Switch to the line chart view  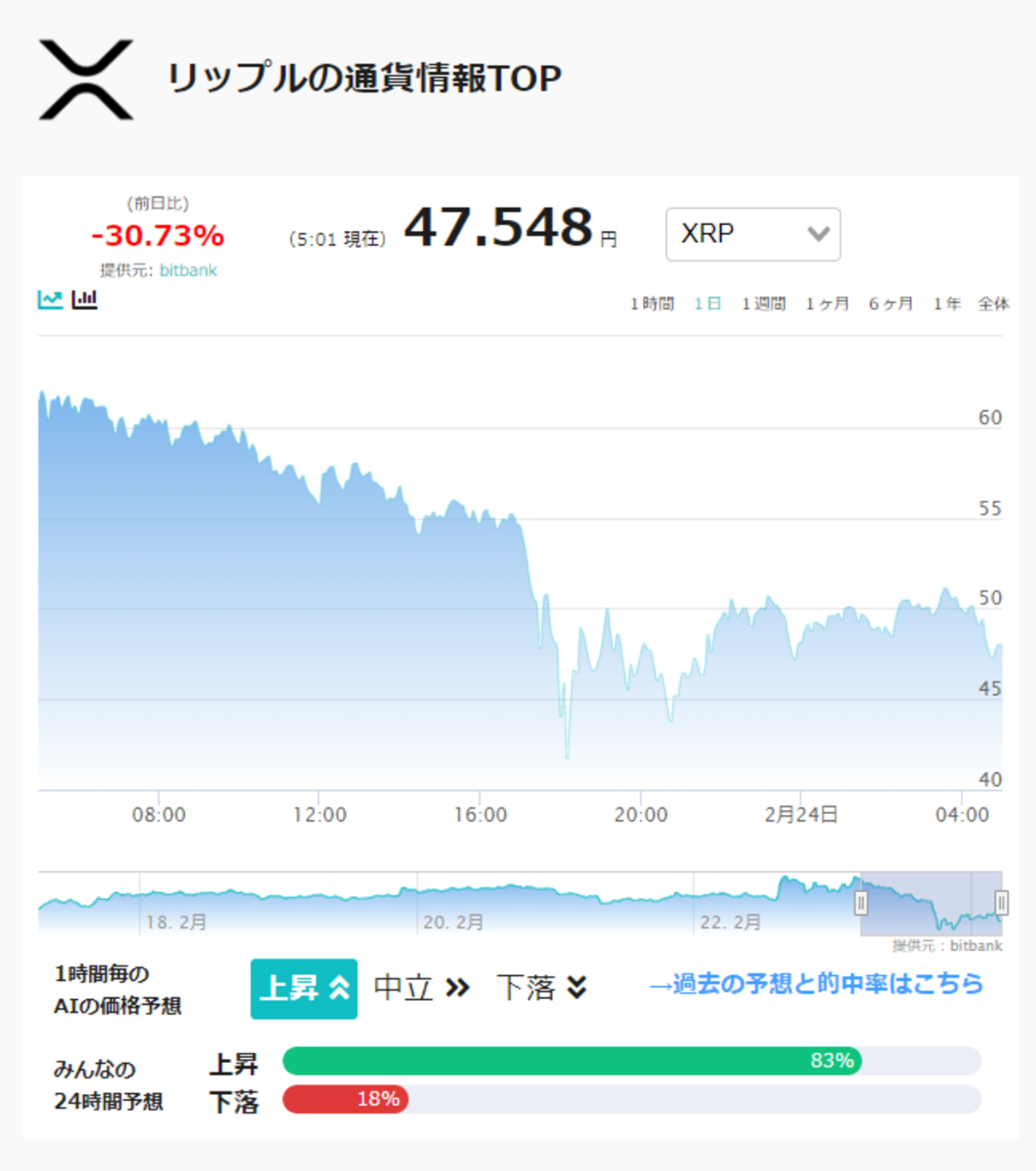pyautogui.click(x=51, y=300)
